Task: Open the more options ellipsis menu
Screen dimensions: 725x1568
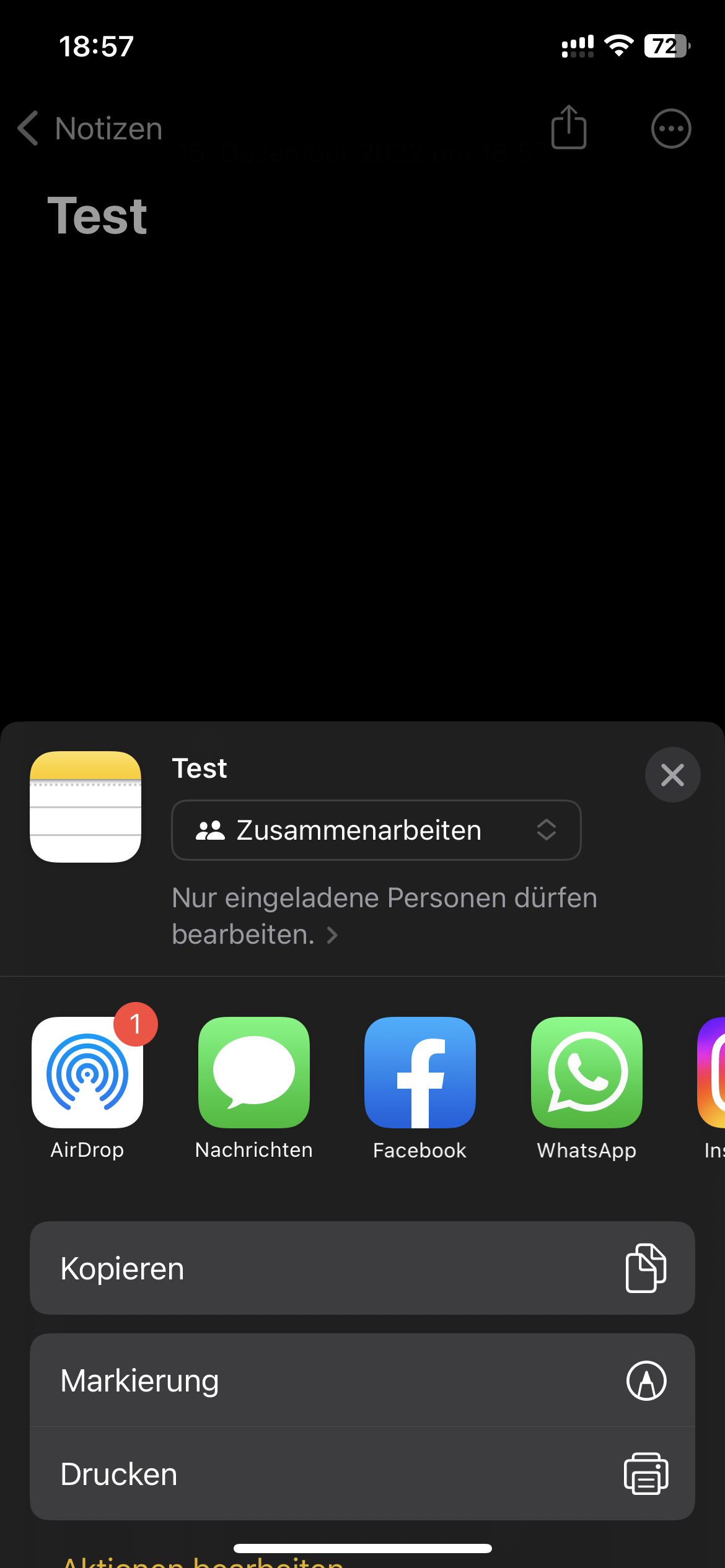Action: coord(671,129)
